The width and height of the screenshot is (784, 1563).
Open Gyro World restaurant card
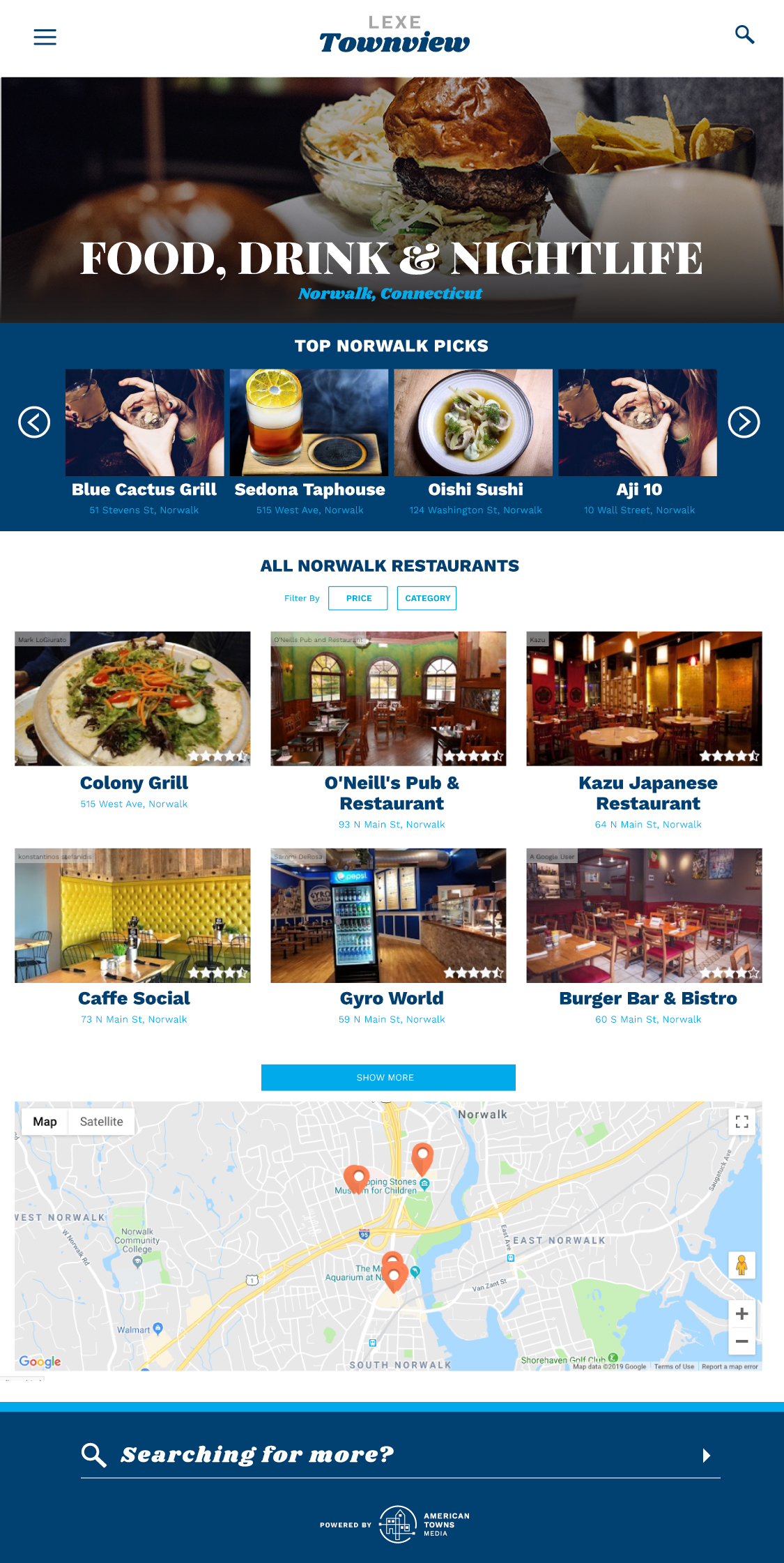click(388, 915)
